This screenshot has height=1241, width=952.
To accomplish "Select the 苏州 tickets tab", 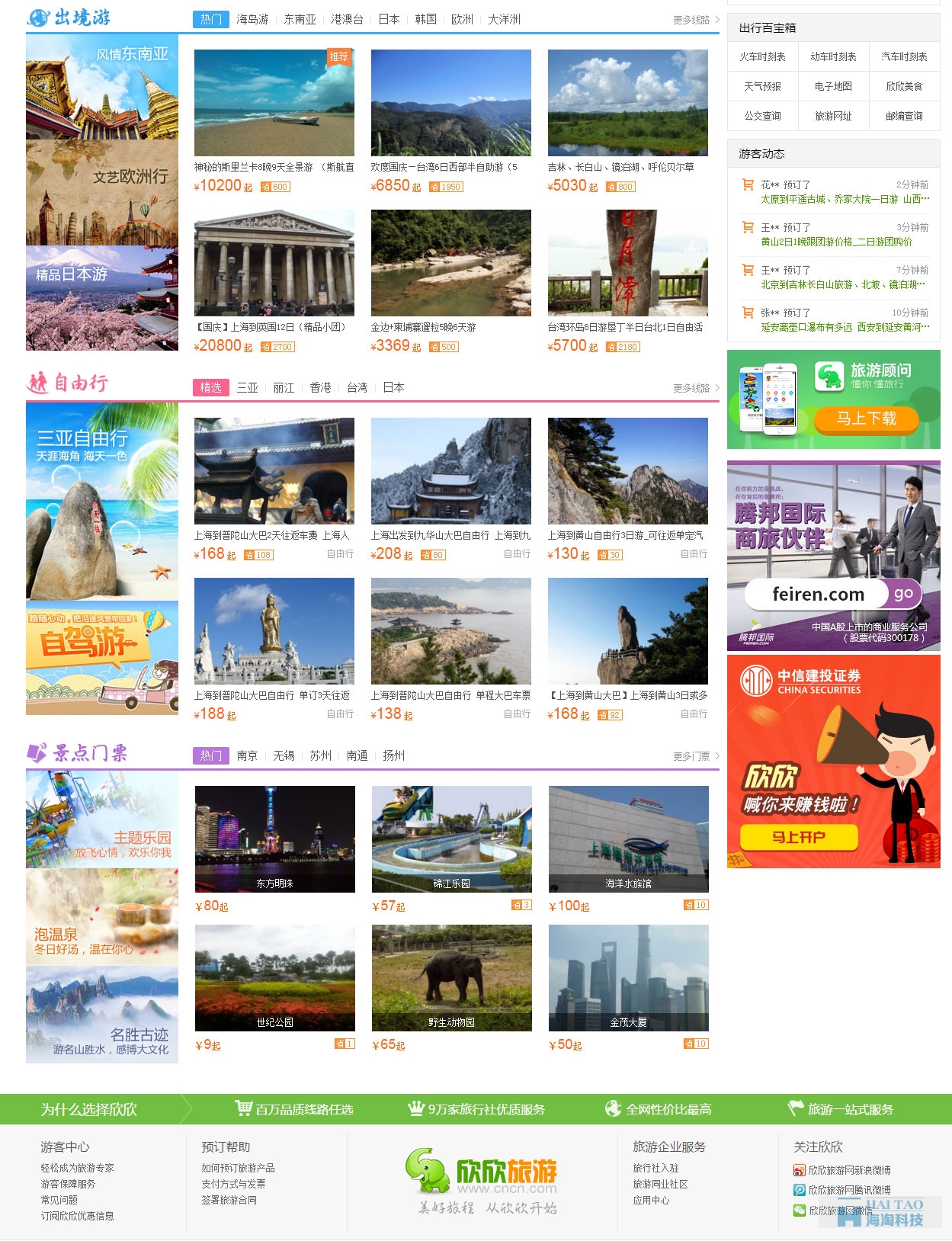I will point(320,755).
